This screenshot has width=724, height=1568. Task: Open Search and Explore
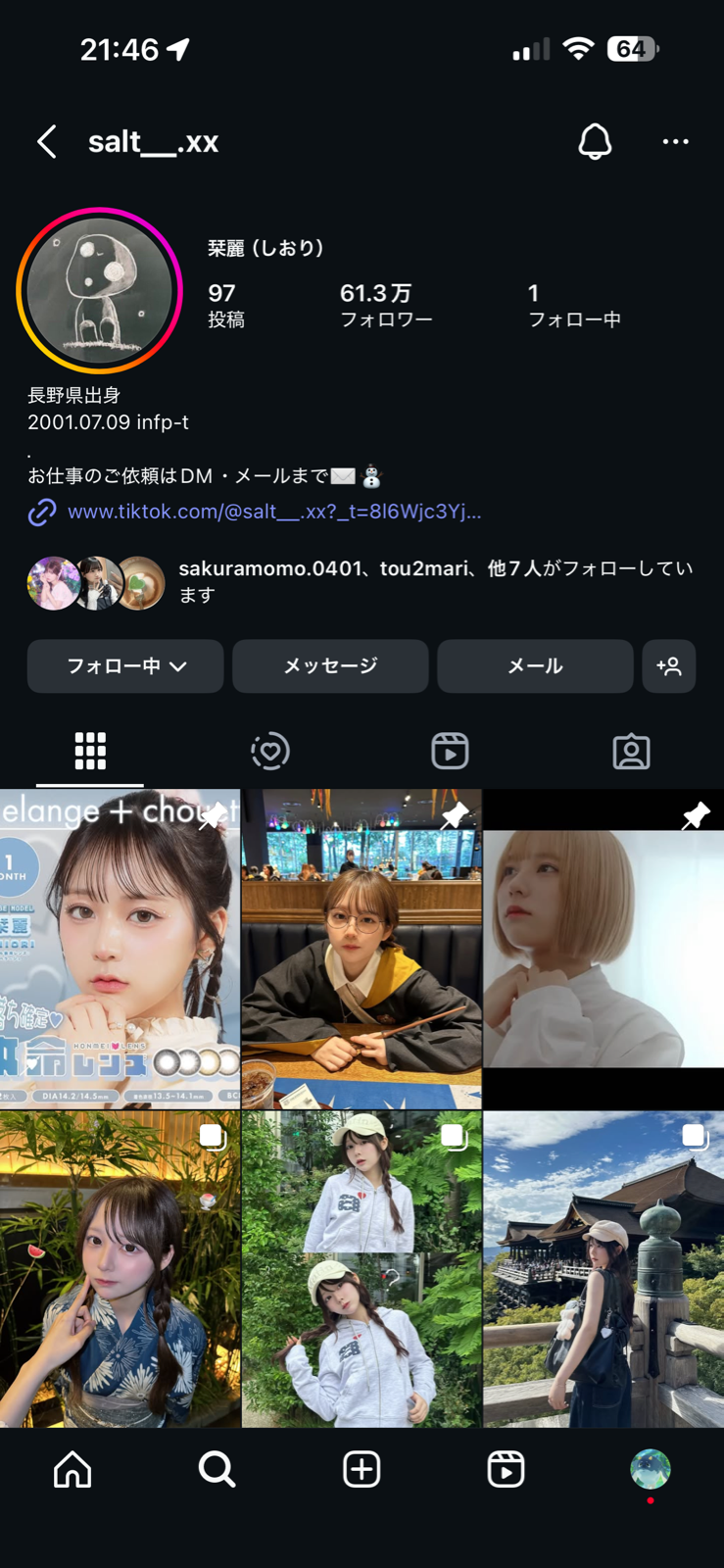217,1469
